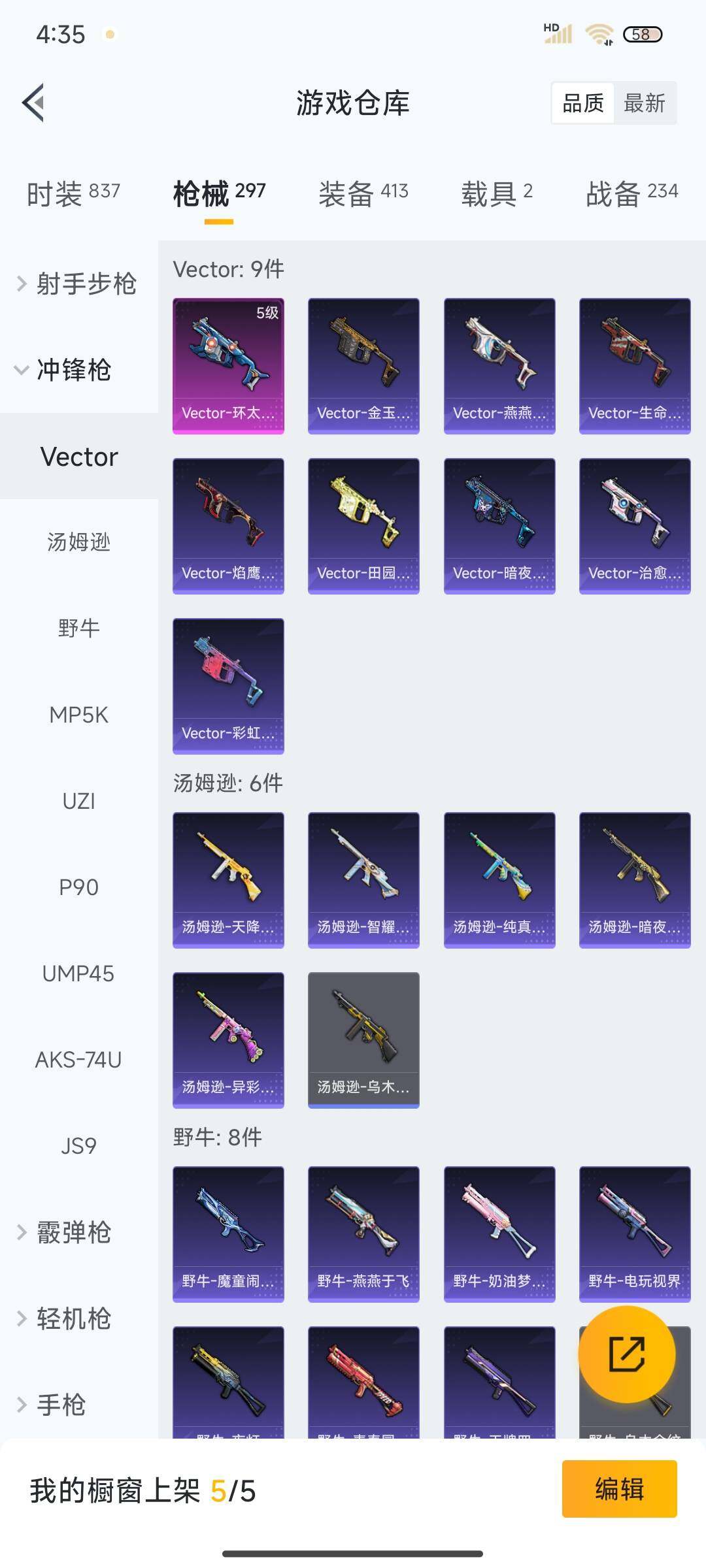Sort the warehouse by 品质
This screenshot has width=706, height=1568.
pyautogui.click(x=582, y=103)
